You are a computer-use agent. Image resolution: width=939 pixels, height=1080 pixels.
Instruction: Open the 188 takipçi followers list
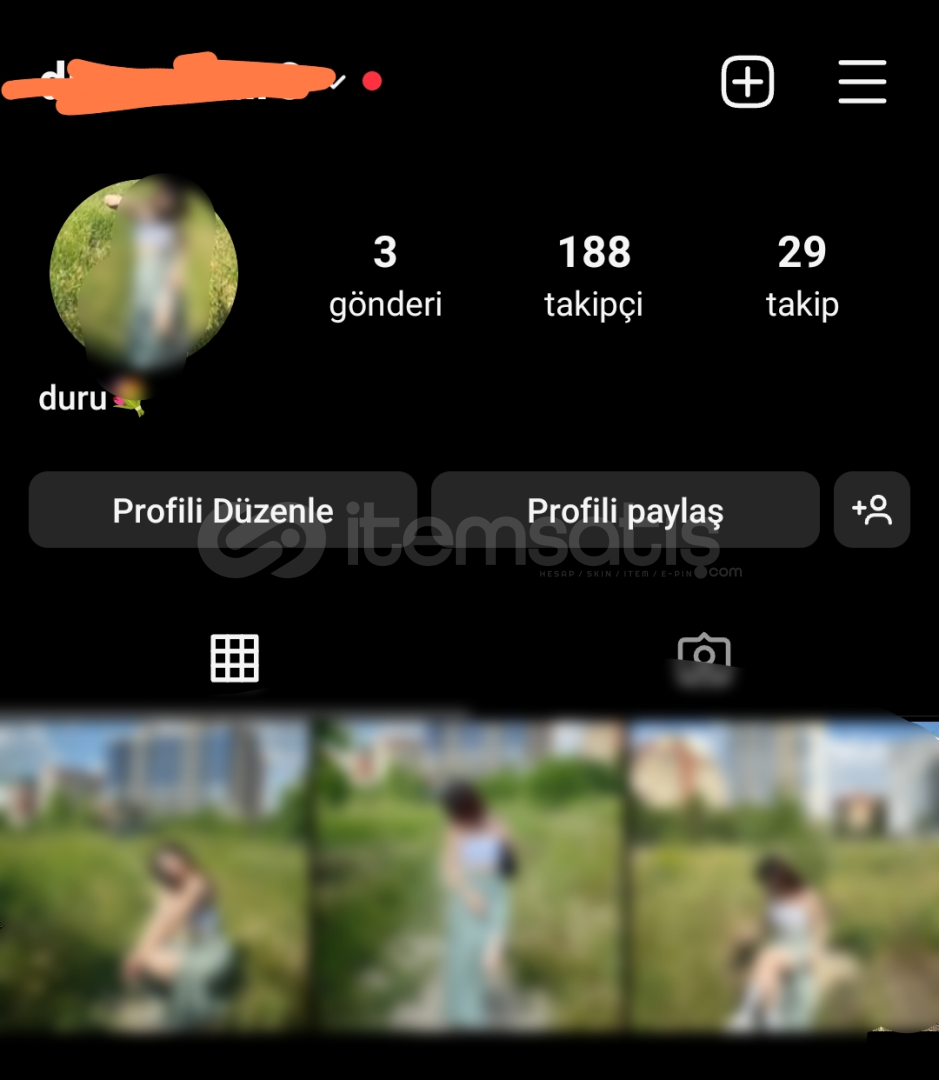pos(594,276)
